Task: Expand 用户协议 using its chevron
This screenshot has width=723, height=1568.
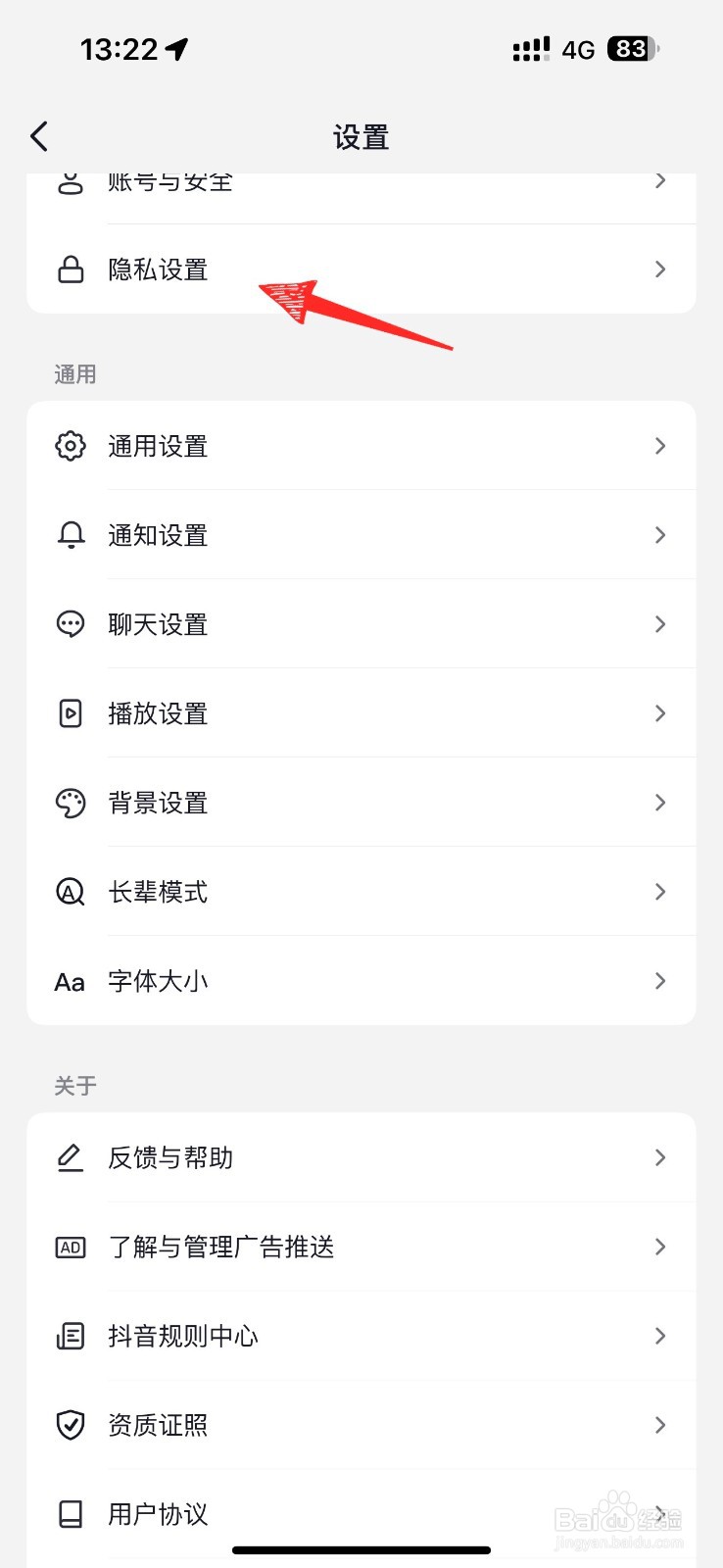Action: tap(659, 1514)
